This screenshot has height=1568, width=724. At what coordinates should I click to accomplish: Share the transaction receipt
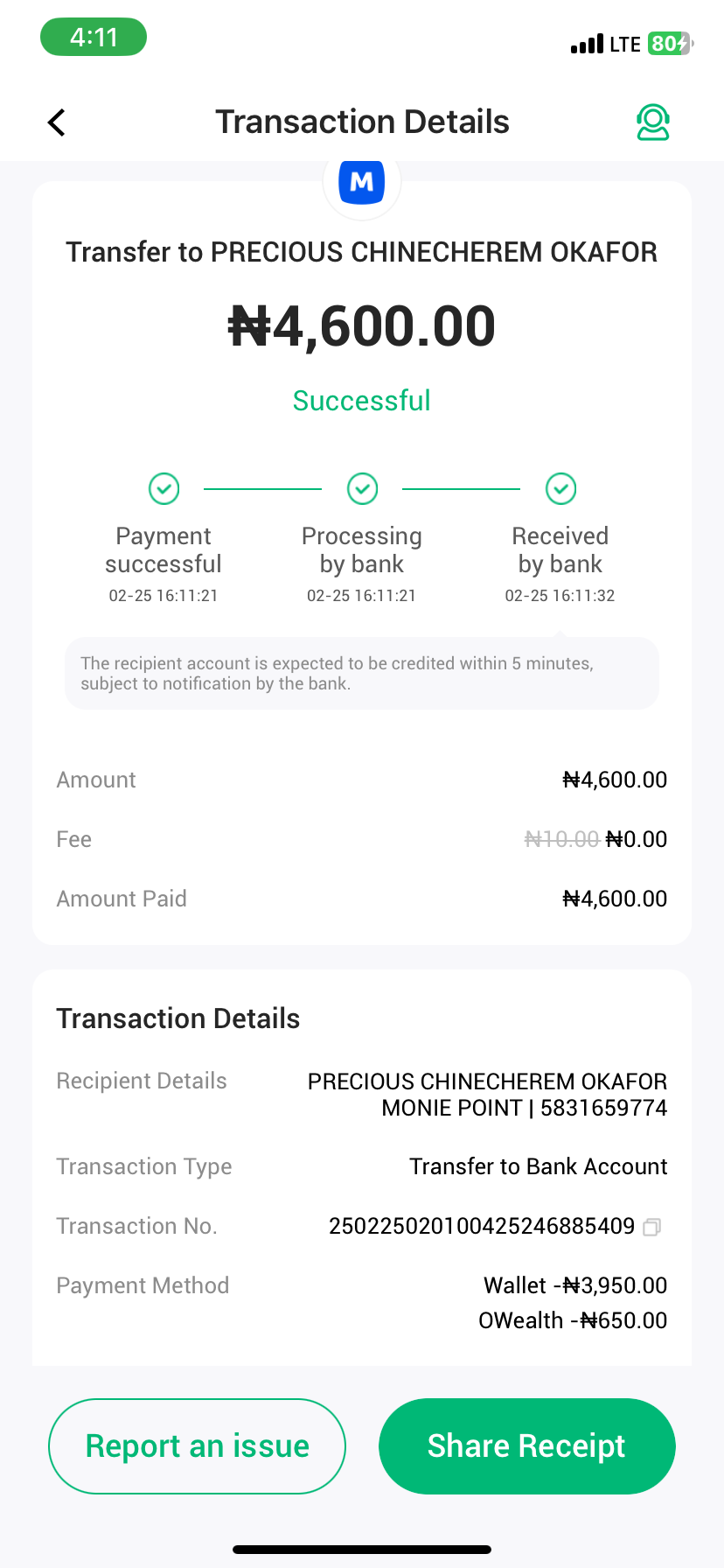[x=526, y=1446]
